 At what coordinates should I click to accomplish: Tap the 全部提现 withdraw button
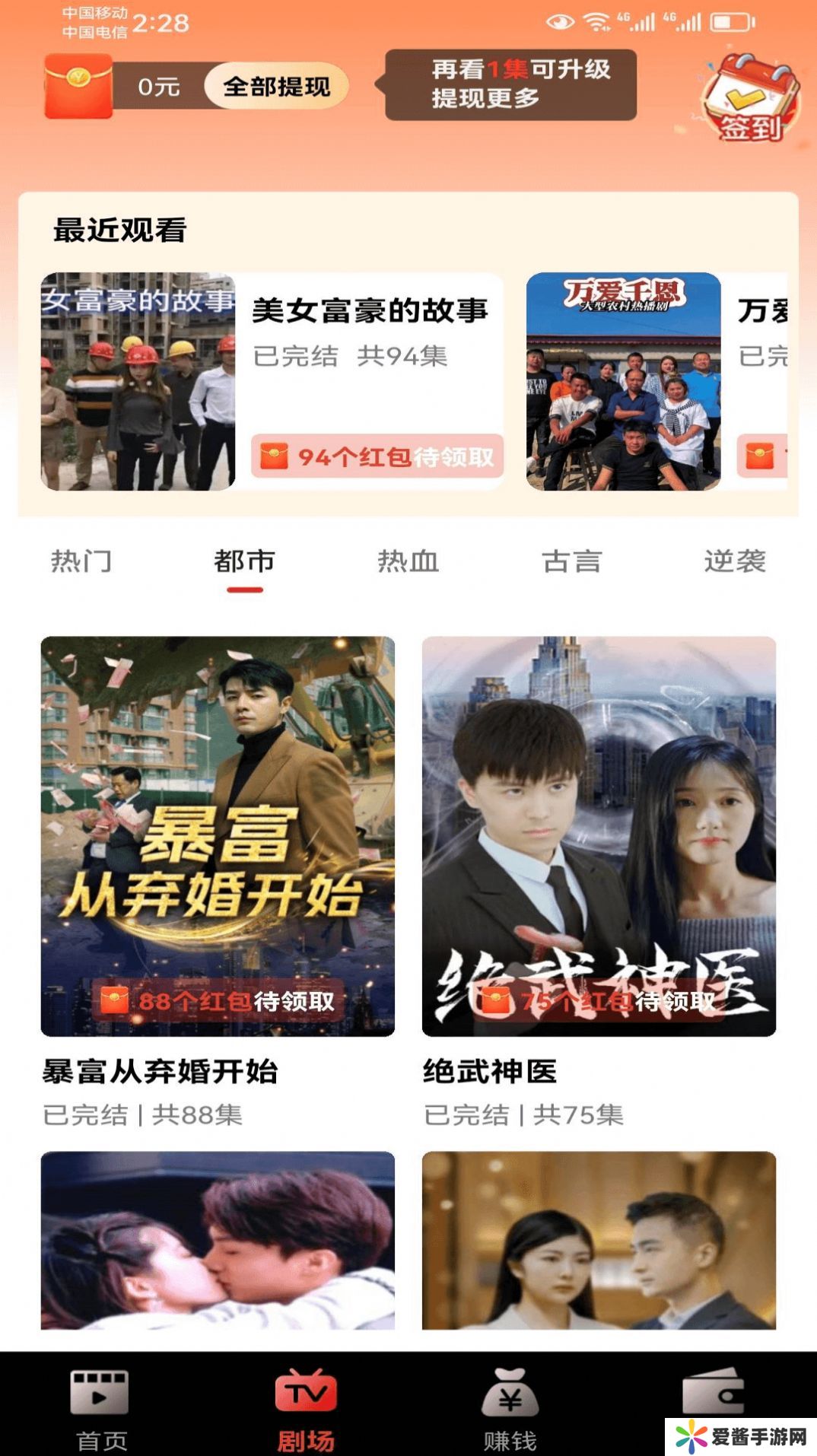pyautogui.click(x=276, y=87)
